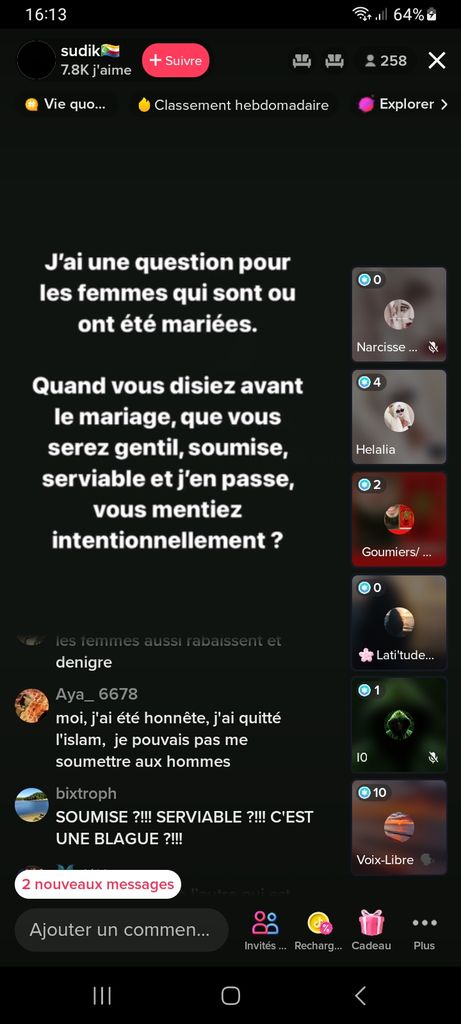Open the Recharger coins option
The image size is (461, 1024).
[319, 931]
